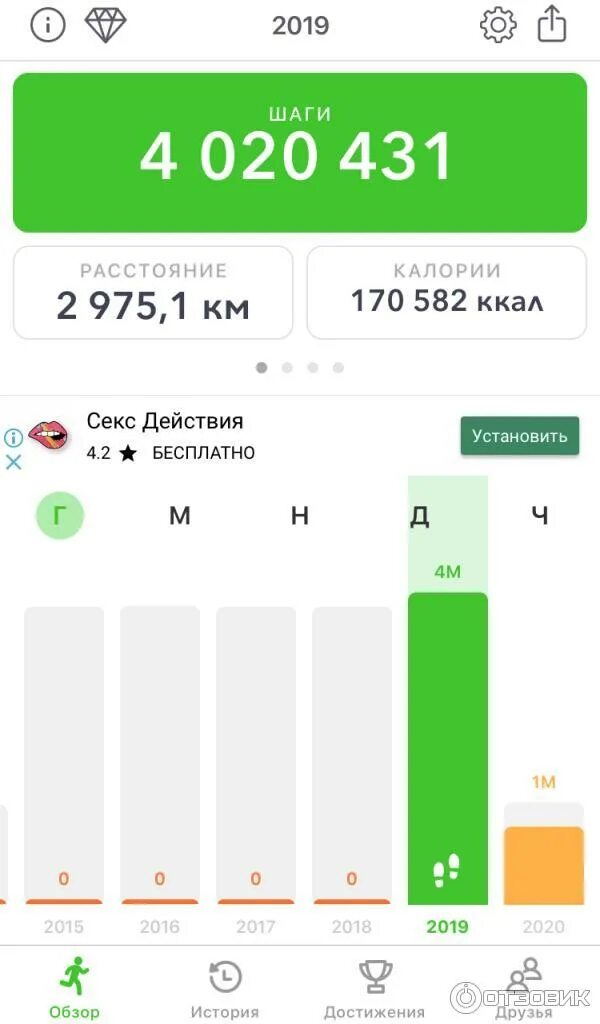This screenshot has width=600, height=1024.
Task: Switch to the Н weekly view
Action: [300, 516]
